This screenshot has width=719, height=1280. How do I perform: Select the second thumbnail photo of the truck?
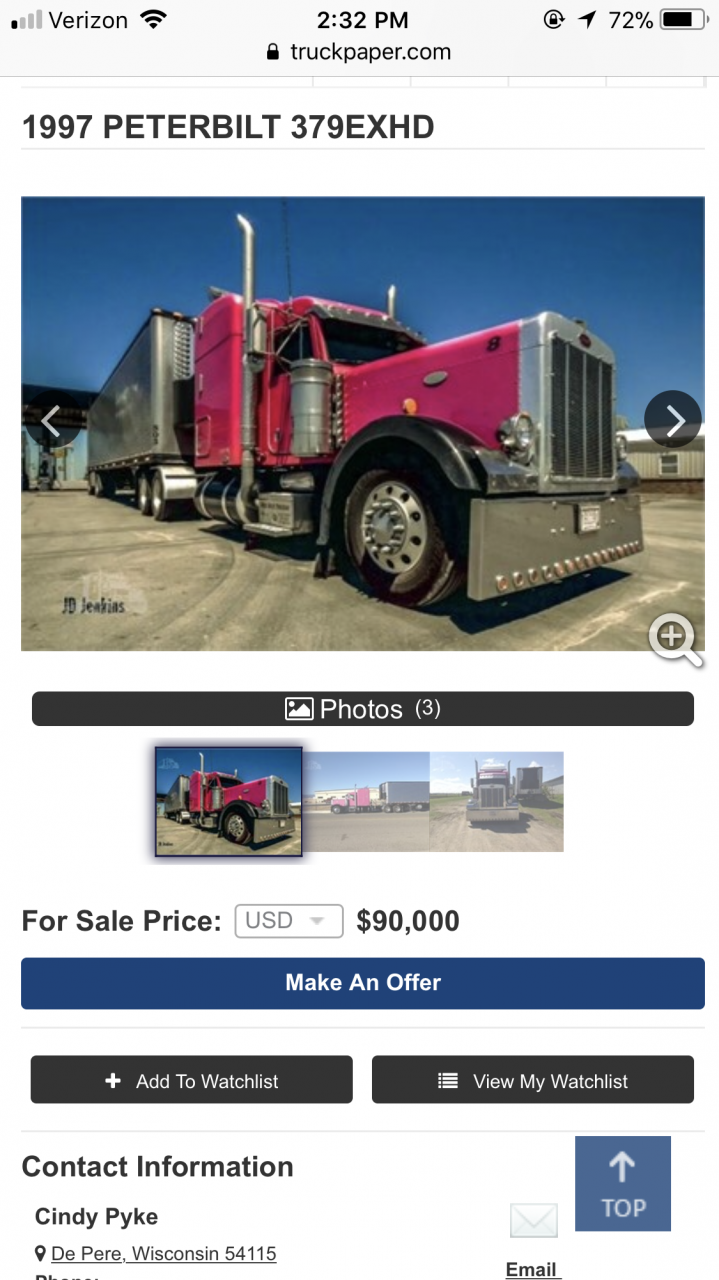click(x=366, y=802)
